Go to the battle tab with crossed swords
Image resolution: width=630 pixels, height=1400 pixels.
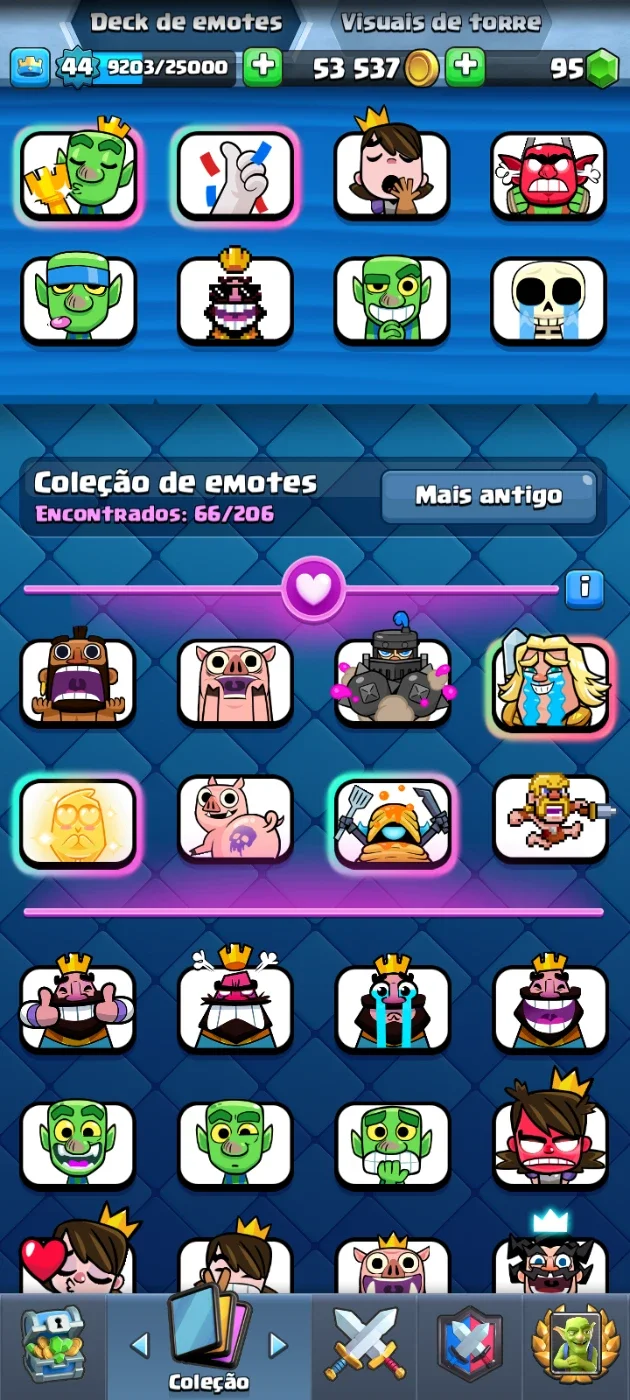tap(365, 1345)
